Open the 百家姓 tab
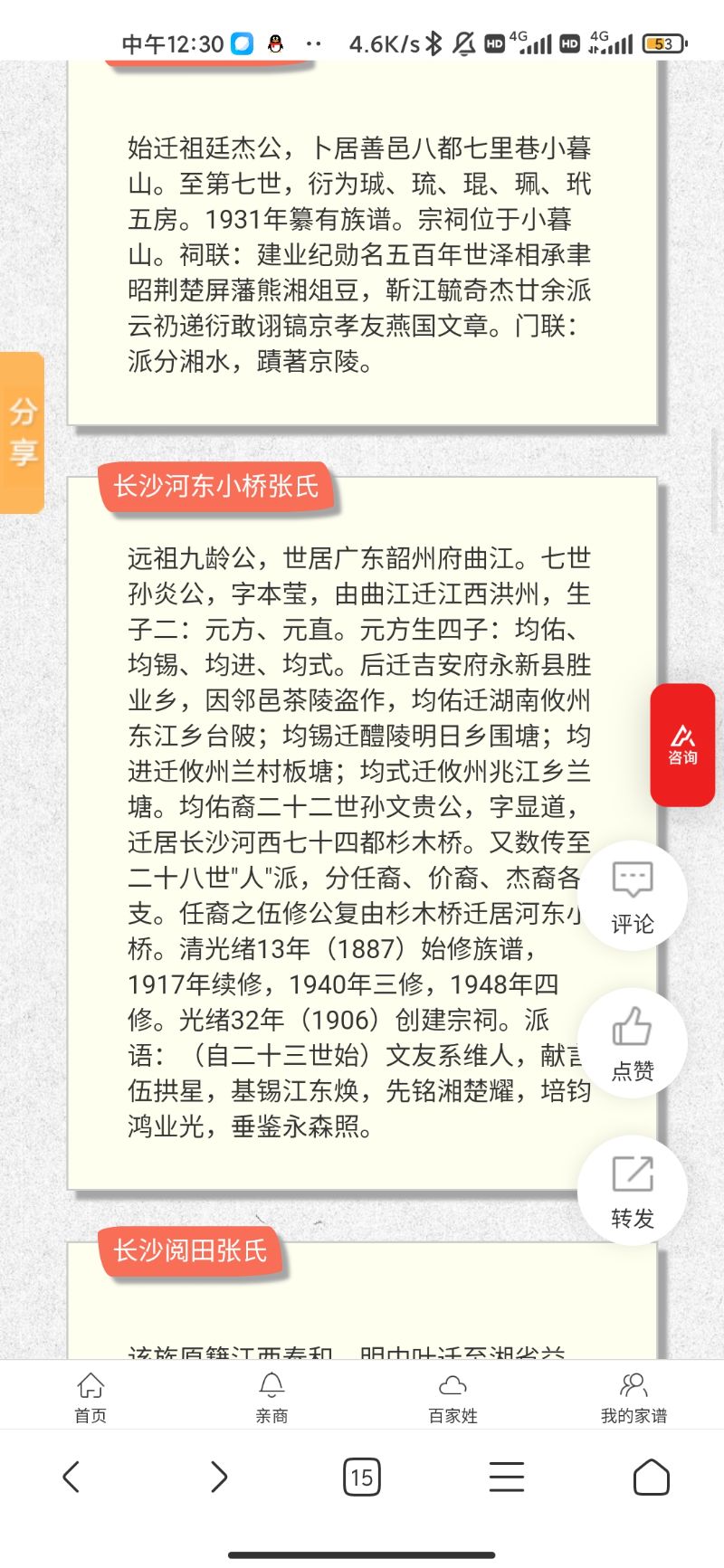This screenshot has height=1568, width=724. pyautogui.click(x=452, y=1397)
